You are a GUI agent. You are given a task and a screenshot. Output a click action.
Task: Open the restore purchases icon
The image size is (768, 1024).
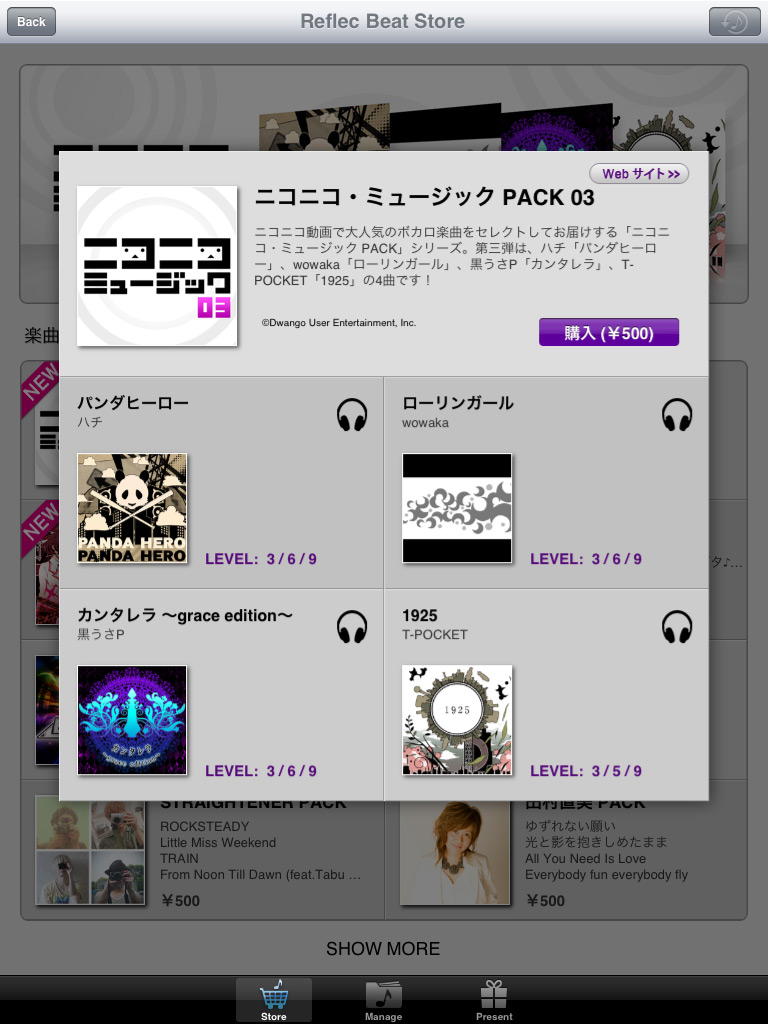coord(734,21)
